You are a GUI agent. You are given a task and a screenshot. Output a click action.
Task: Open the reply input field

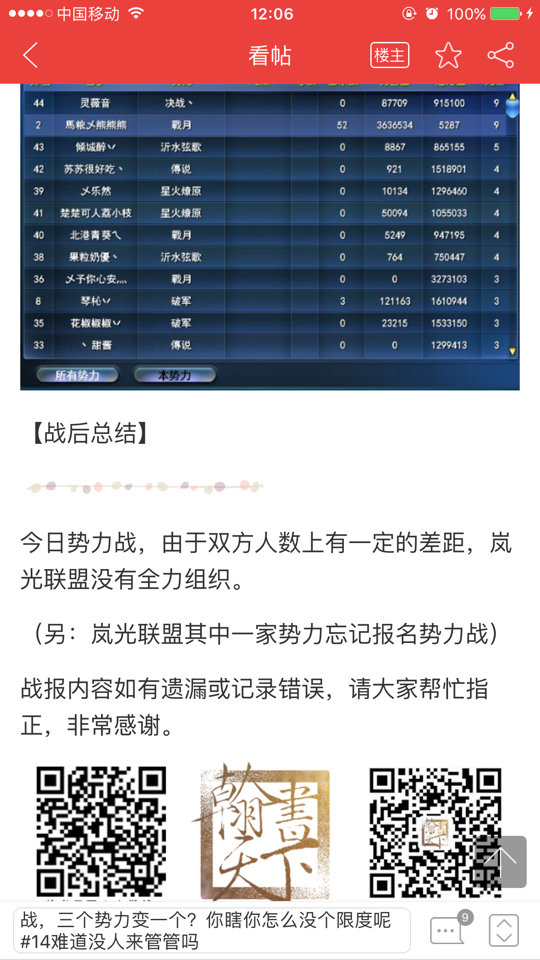(211, 930)
